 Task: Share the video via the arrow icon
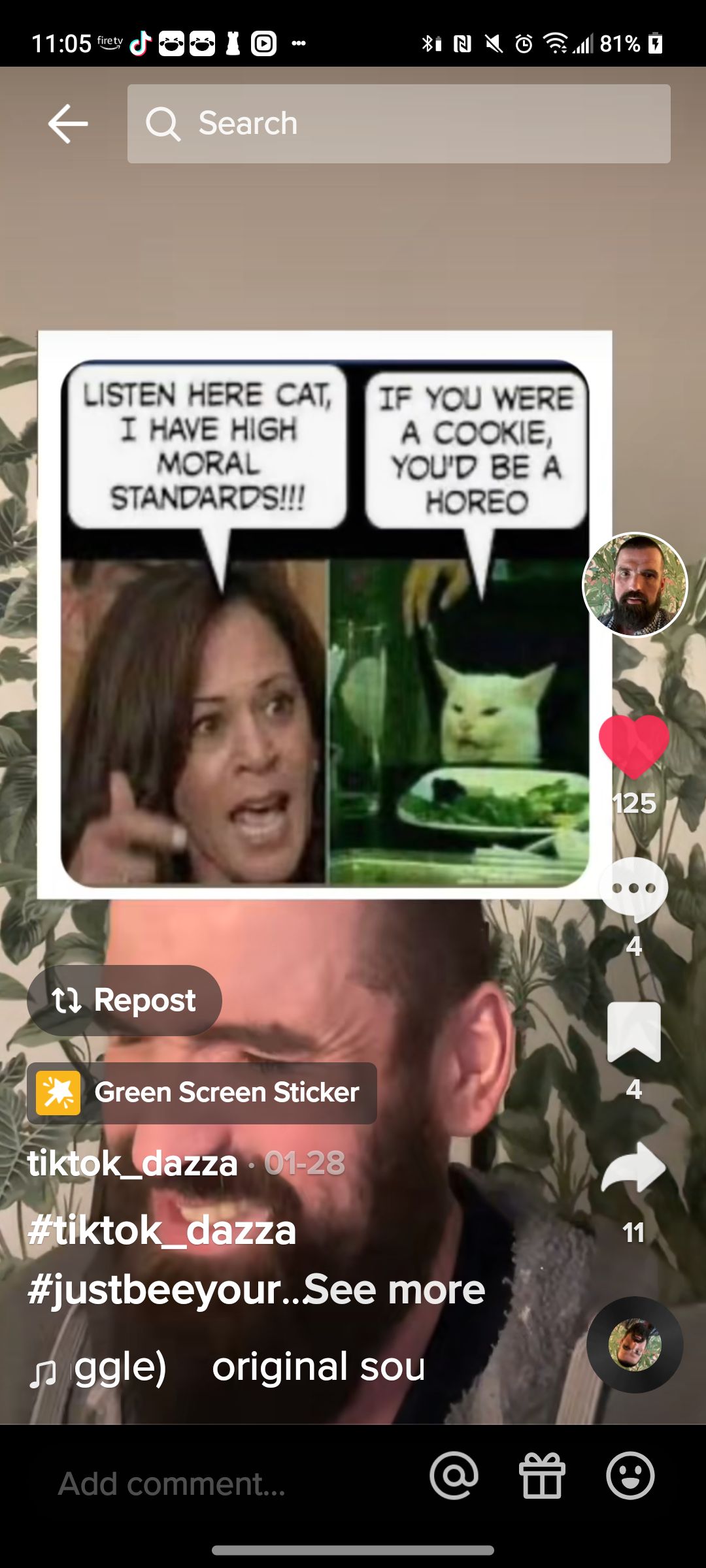(x=633, y=1168)
